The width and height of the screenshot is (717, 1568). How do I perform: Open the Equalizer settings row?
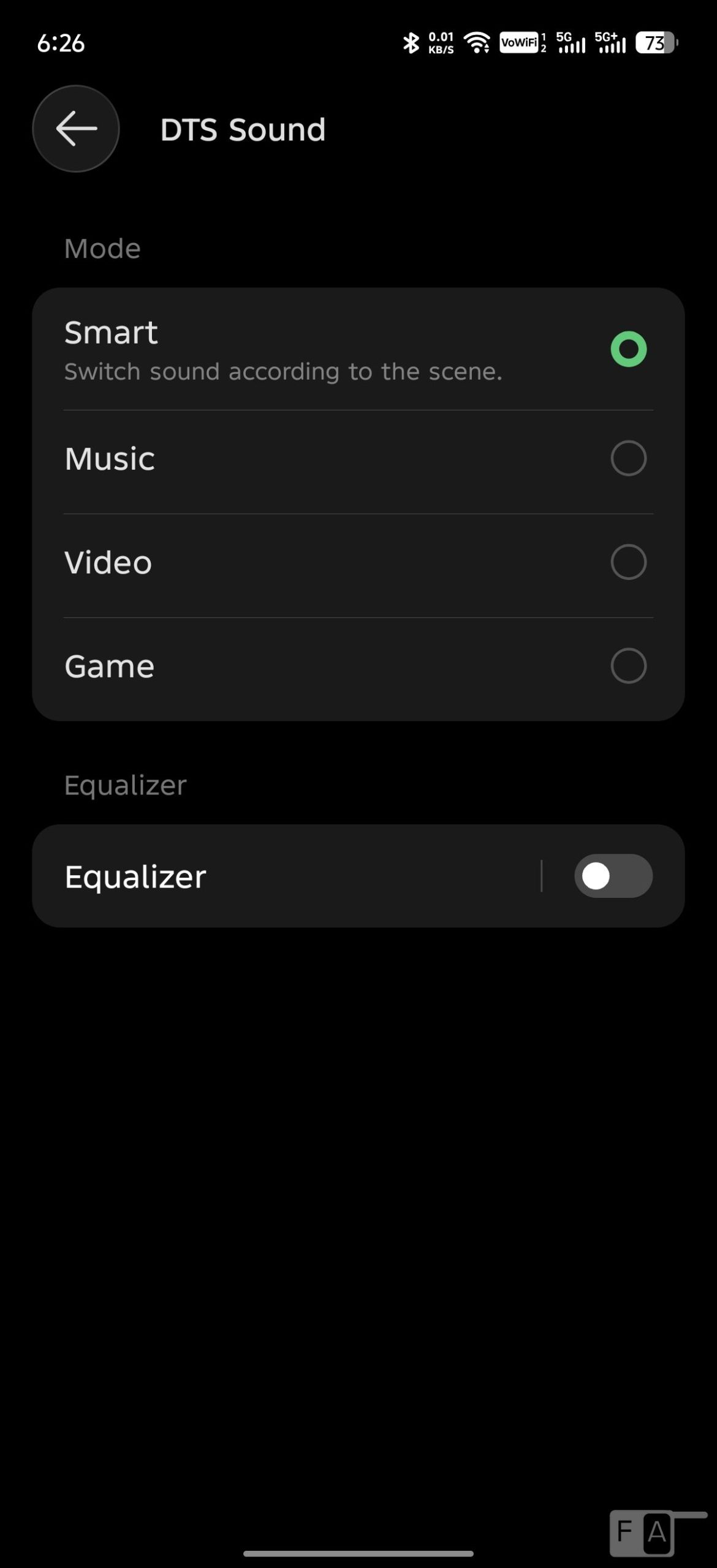276,876
